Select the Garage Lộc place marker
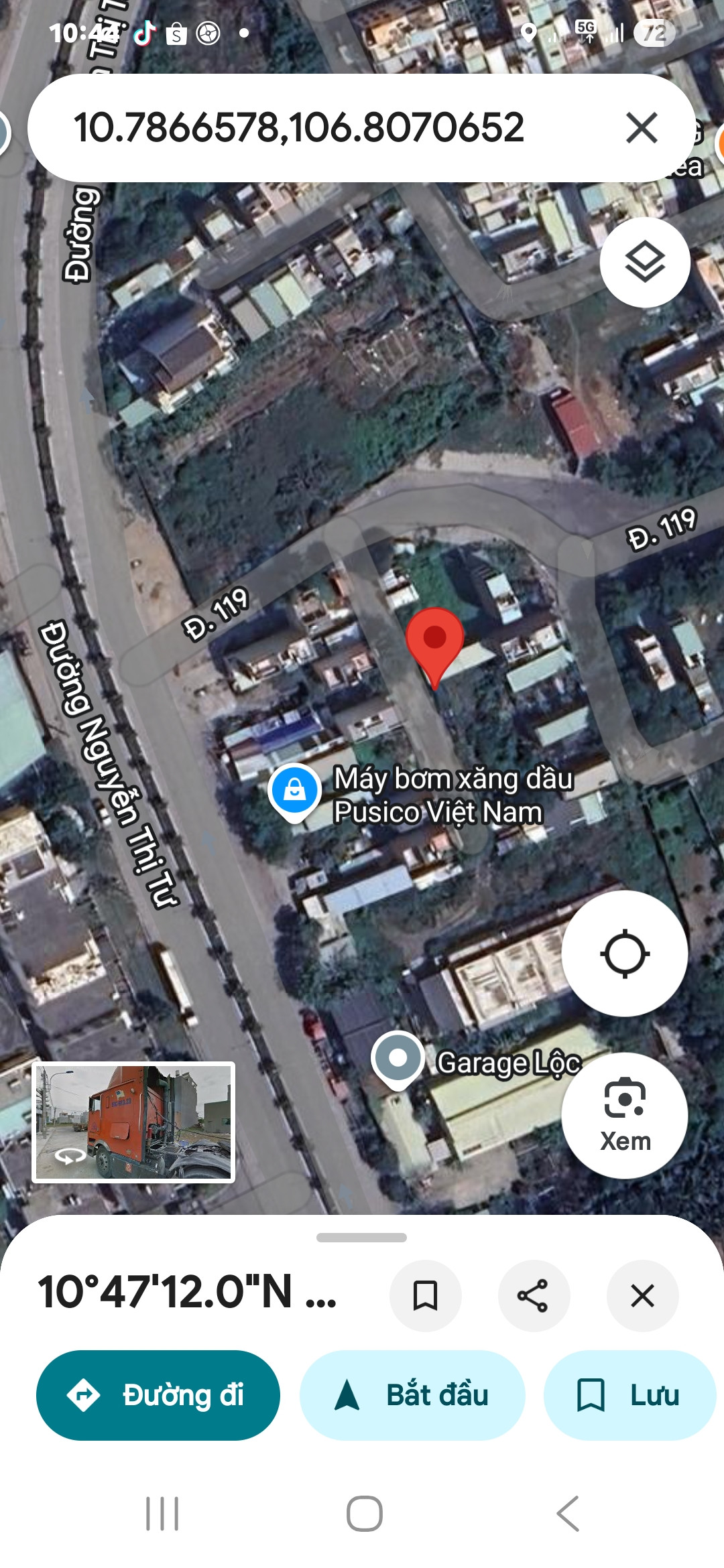This screenshot has width=724, height=1568. 398,1059
